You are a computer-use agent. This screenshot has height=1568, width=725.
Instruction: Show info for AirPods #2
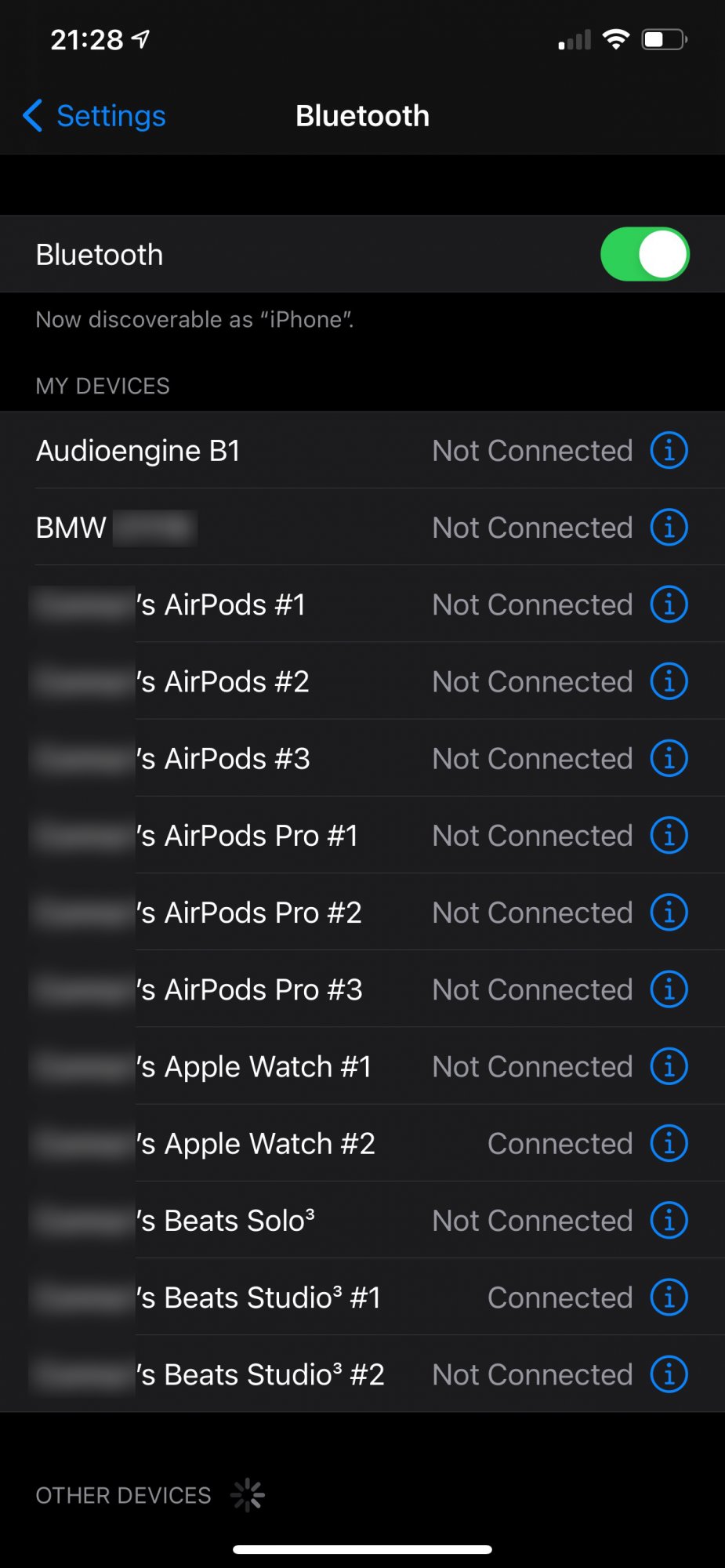click(669, 681)
